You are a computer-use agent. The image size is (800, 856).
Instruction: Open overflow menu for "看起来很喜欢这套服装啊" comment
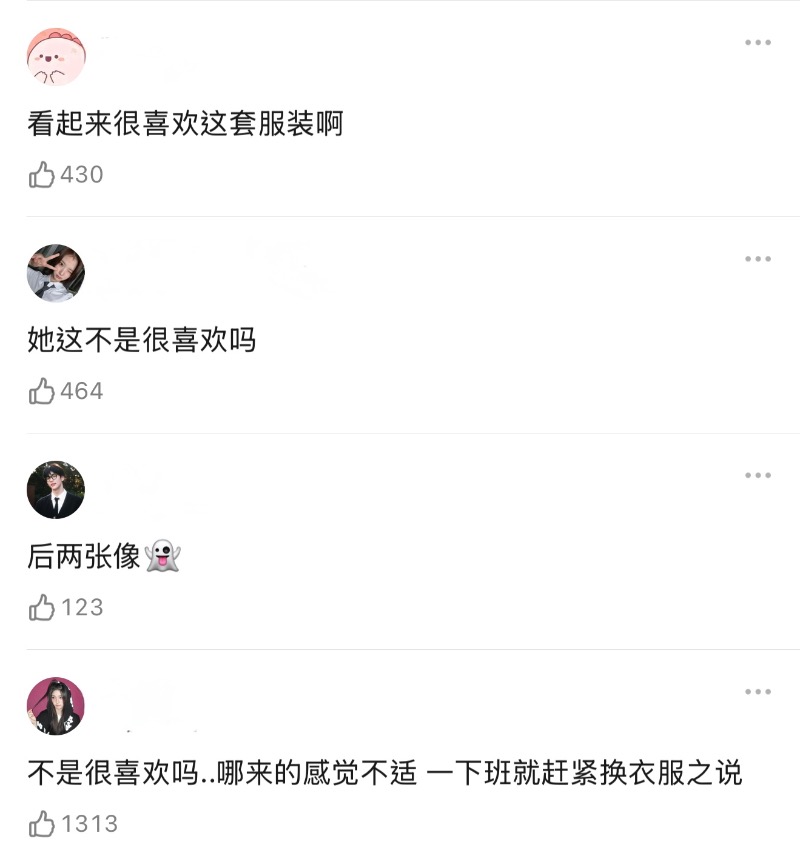coord(757,43)
